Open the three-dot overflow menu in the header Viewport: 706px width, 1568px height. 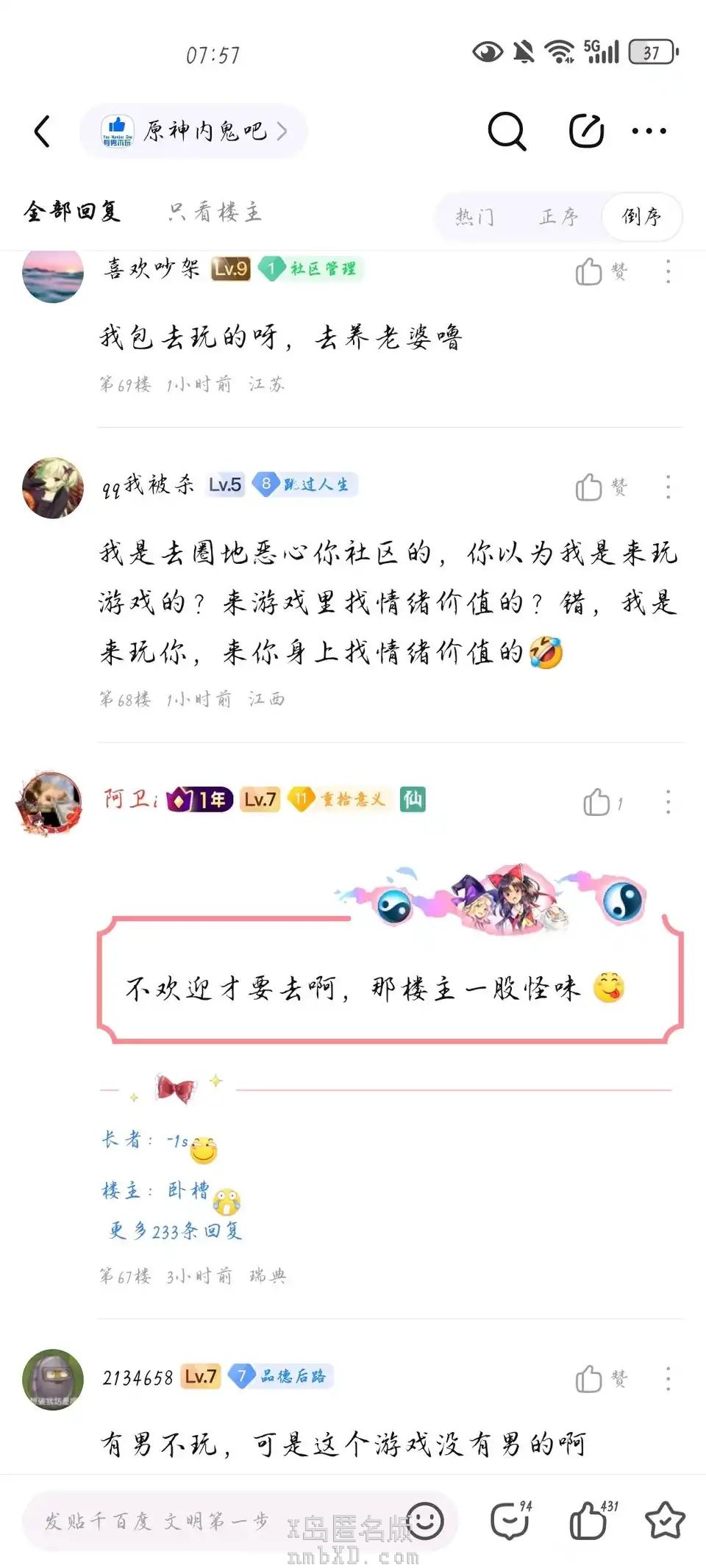pyautogui.click(x=649, y=132)
